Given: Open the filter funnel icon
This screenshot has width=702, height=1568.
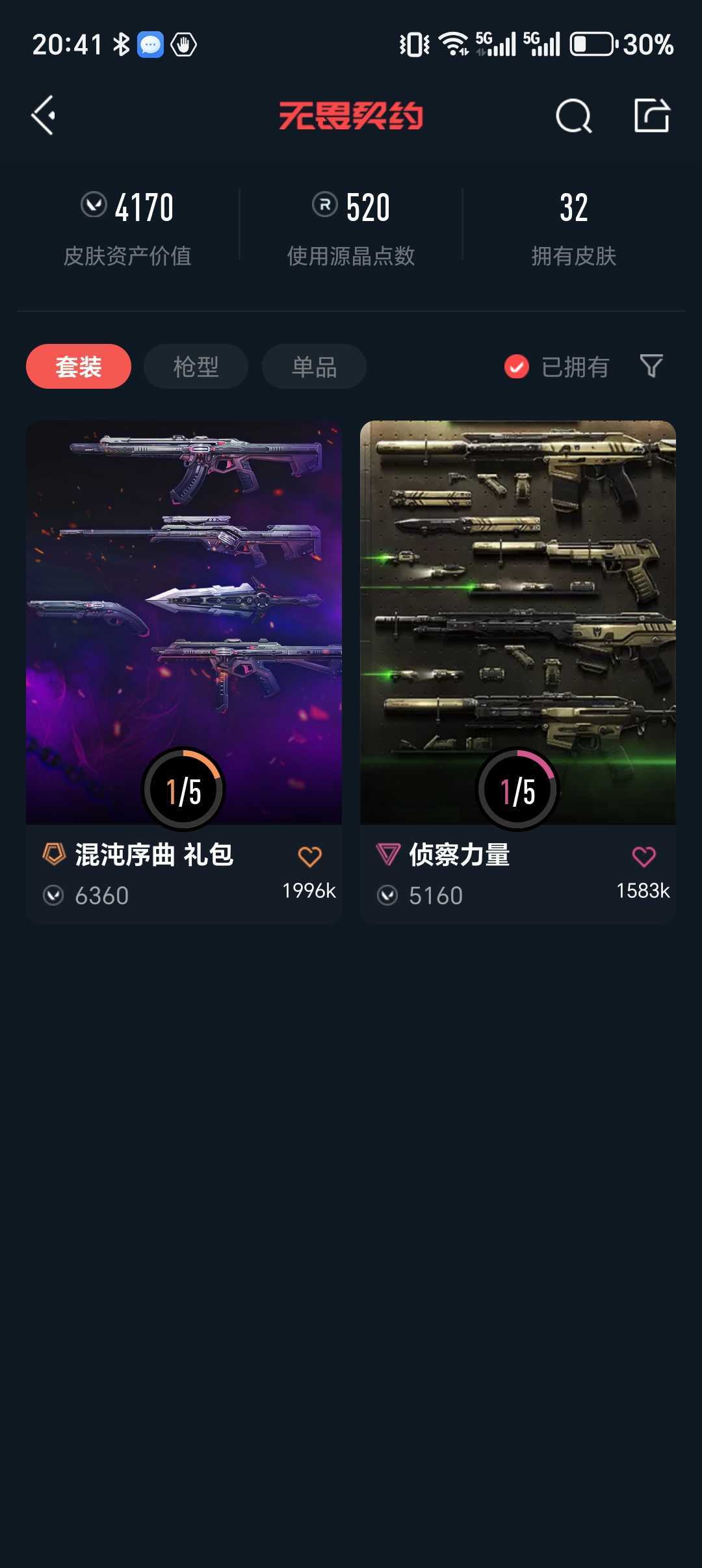Looking at the screenshot, I should [651, 366].
